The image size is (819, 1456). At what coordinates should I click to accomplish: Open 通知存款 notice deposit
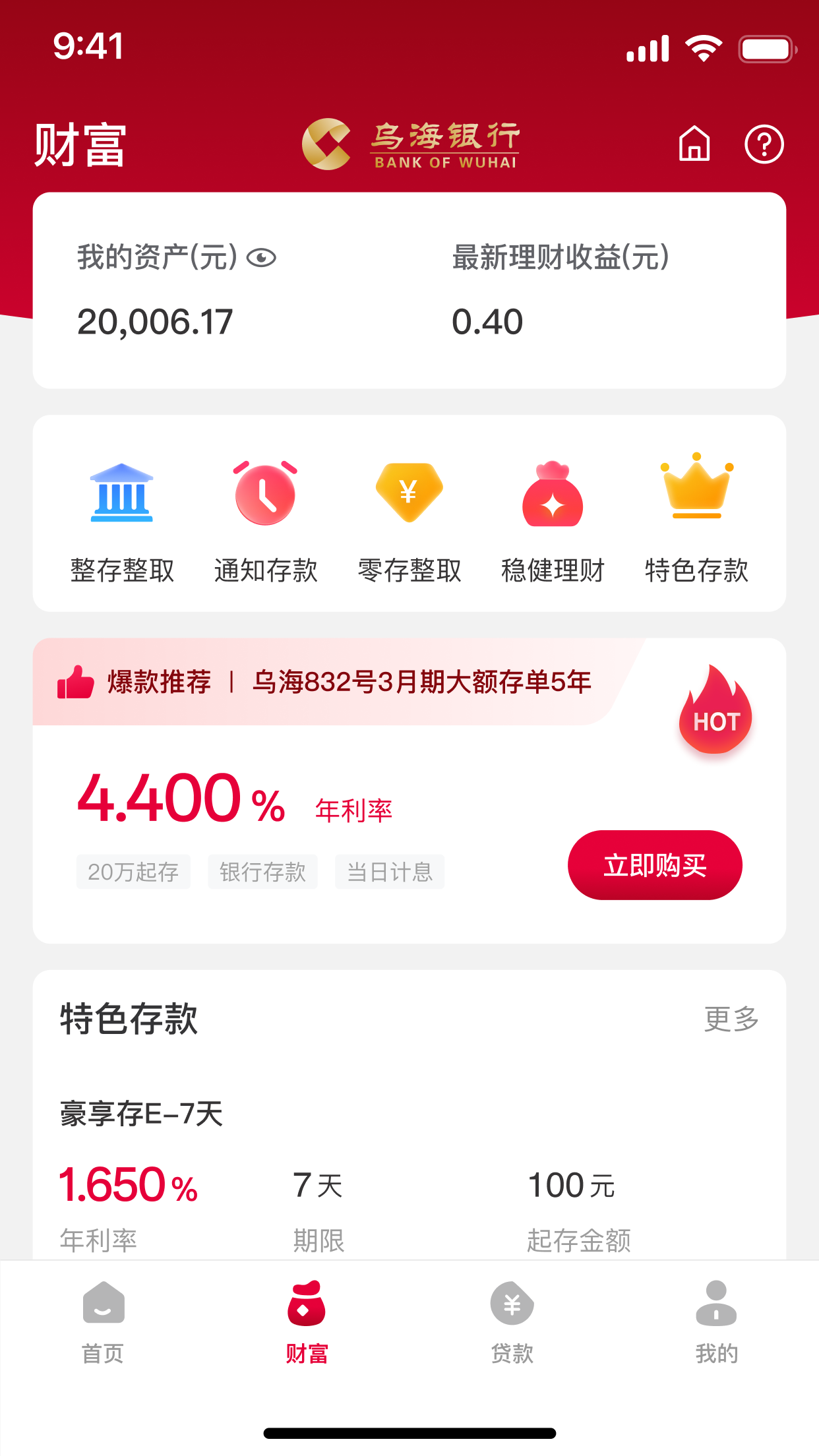pyautogui.click(x=266, y=521)
